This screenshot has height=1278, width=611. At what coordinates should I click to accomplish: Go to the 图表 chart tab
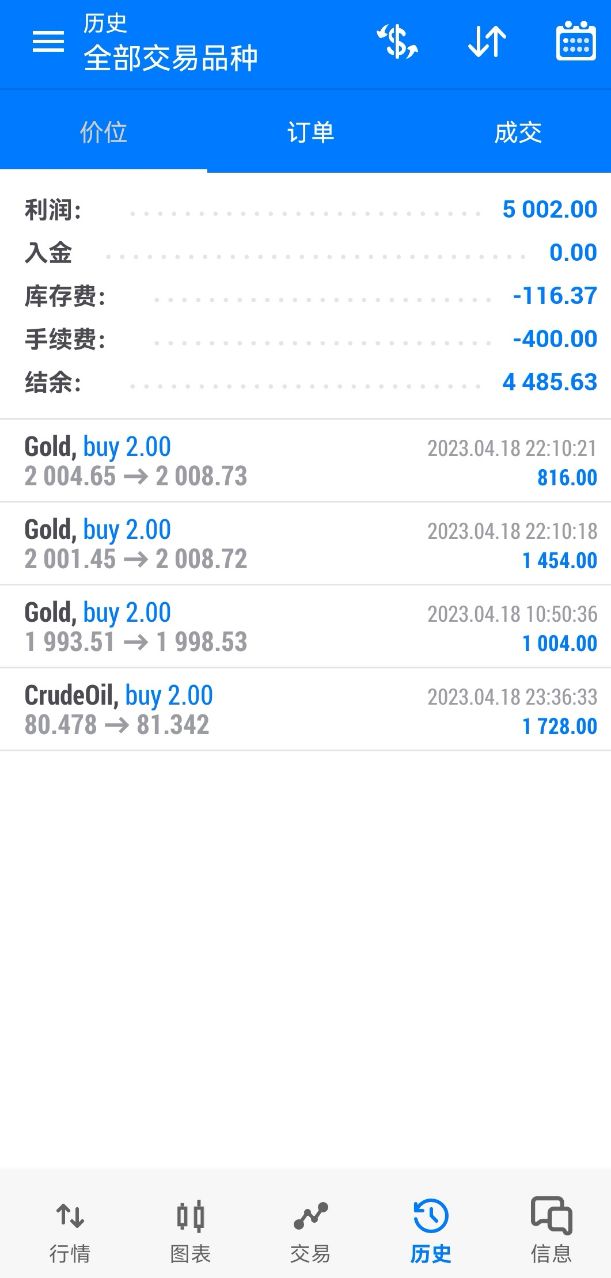(190, 1230)
